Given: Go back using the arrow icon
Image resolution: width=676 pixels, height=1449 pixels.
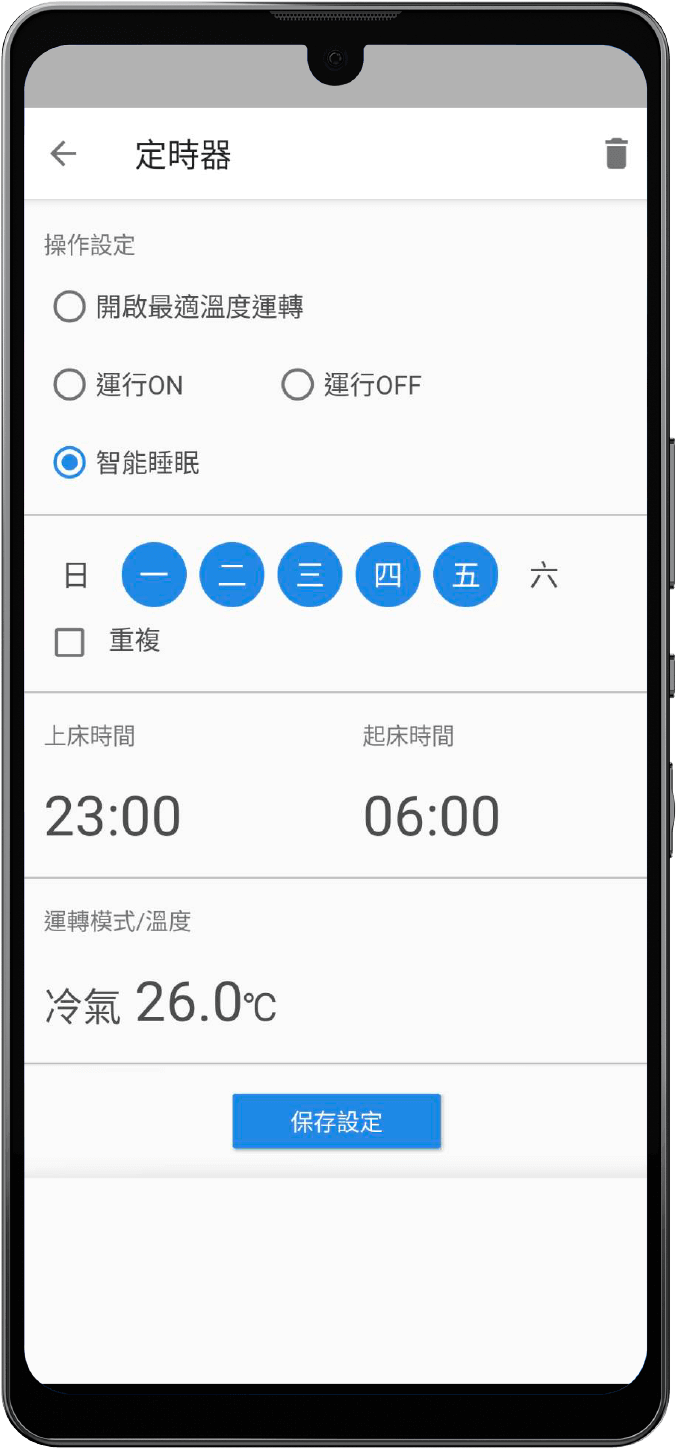Looking at the screenshot, I should point(63,154).
